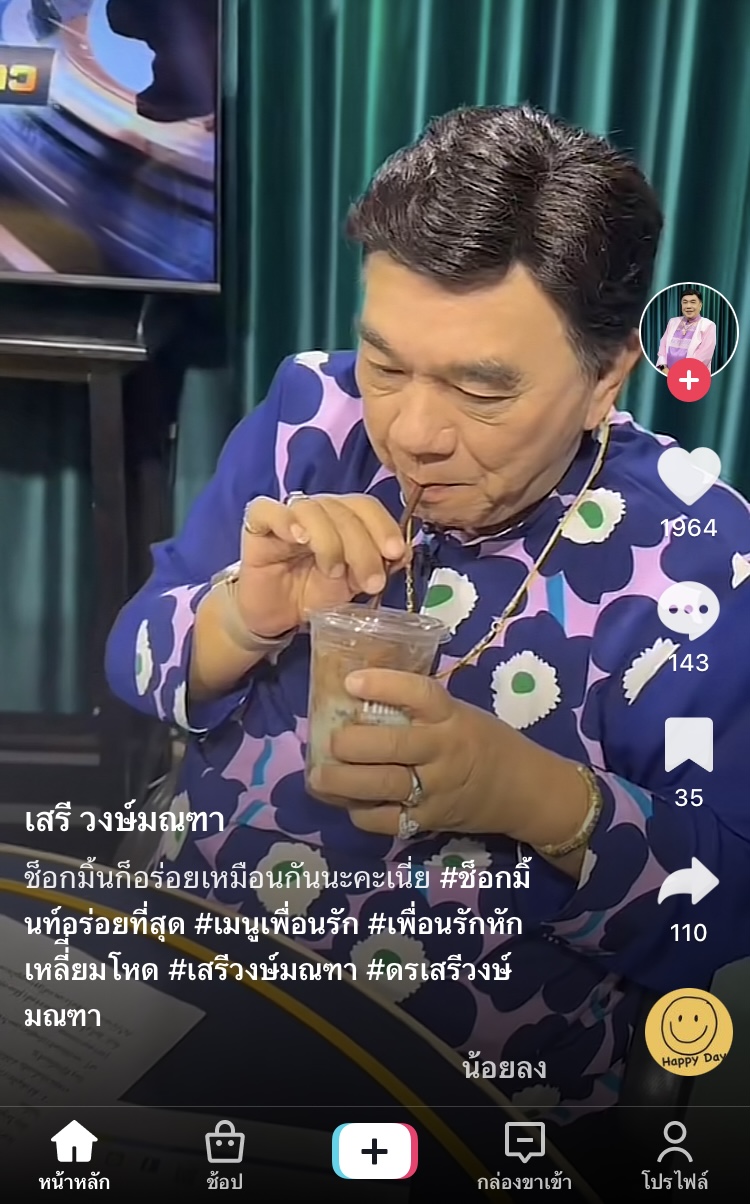The height and width of the screenshot is (1204, 750).
Task: Like this video with the heart icon
Action: coord(689,477)
